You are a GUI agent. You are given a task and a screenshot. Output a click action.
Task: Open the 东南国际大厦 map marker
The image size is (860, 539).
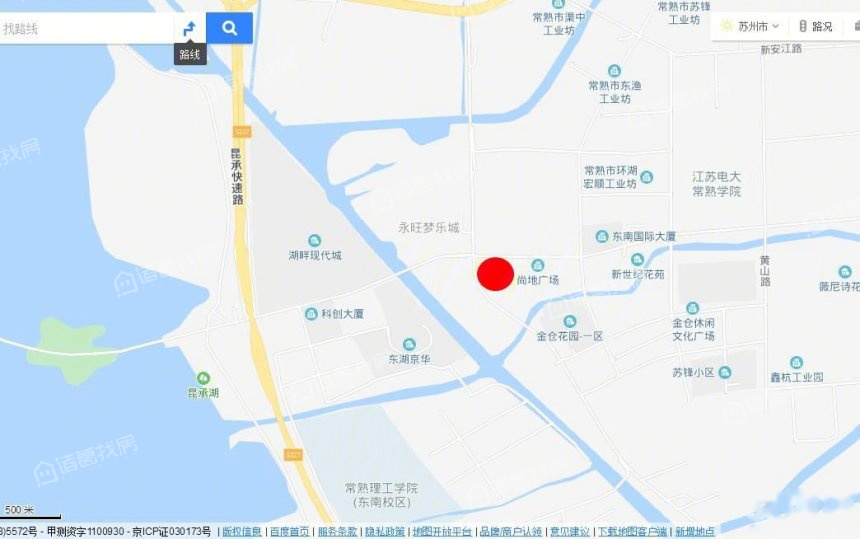click(603, 237)
